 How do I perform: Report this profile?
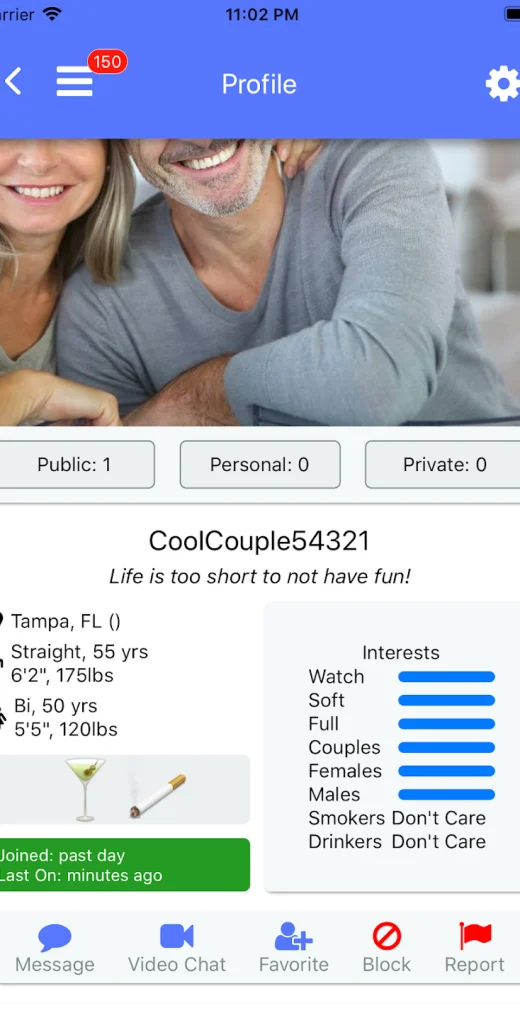[474, 948]
